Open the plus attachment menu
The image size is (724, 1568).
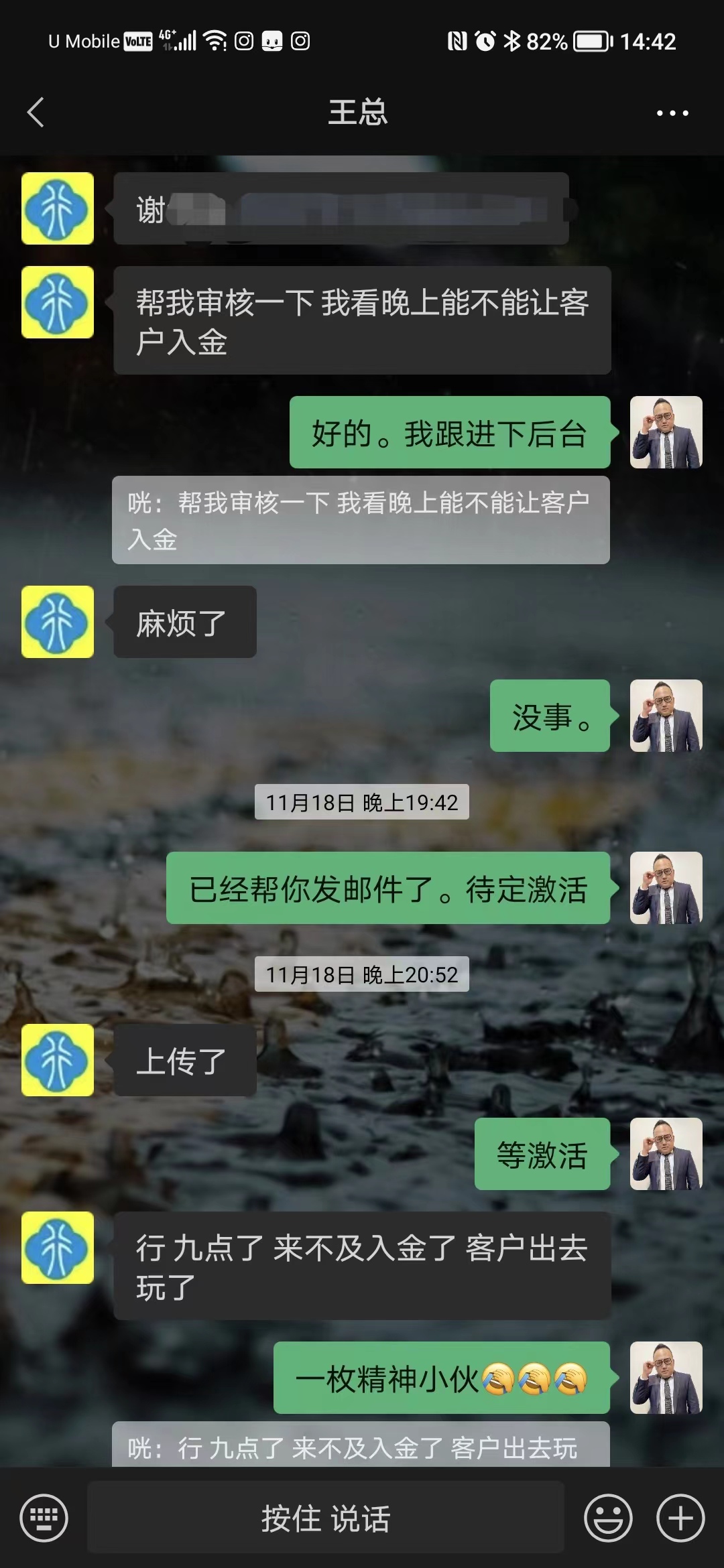tap(680, 1518)
